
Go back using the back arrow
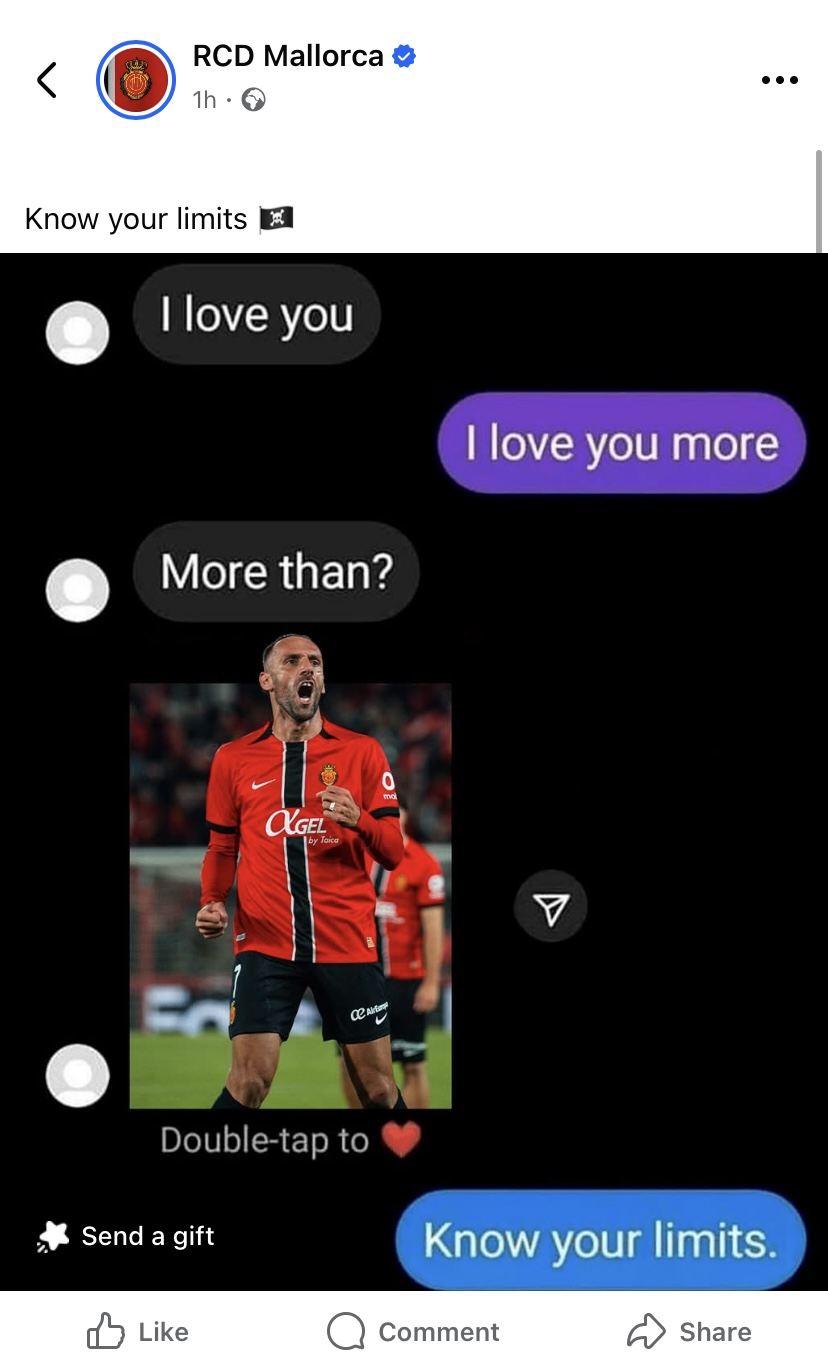click(47, 80)
